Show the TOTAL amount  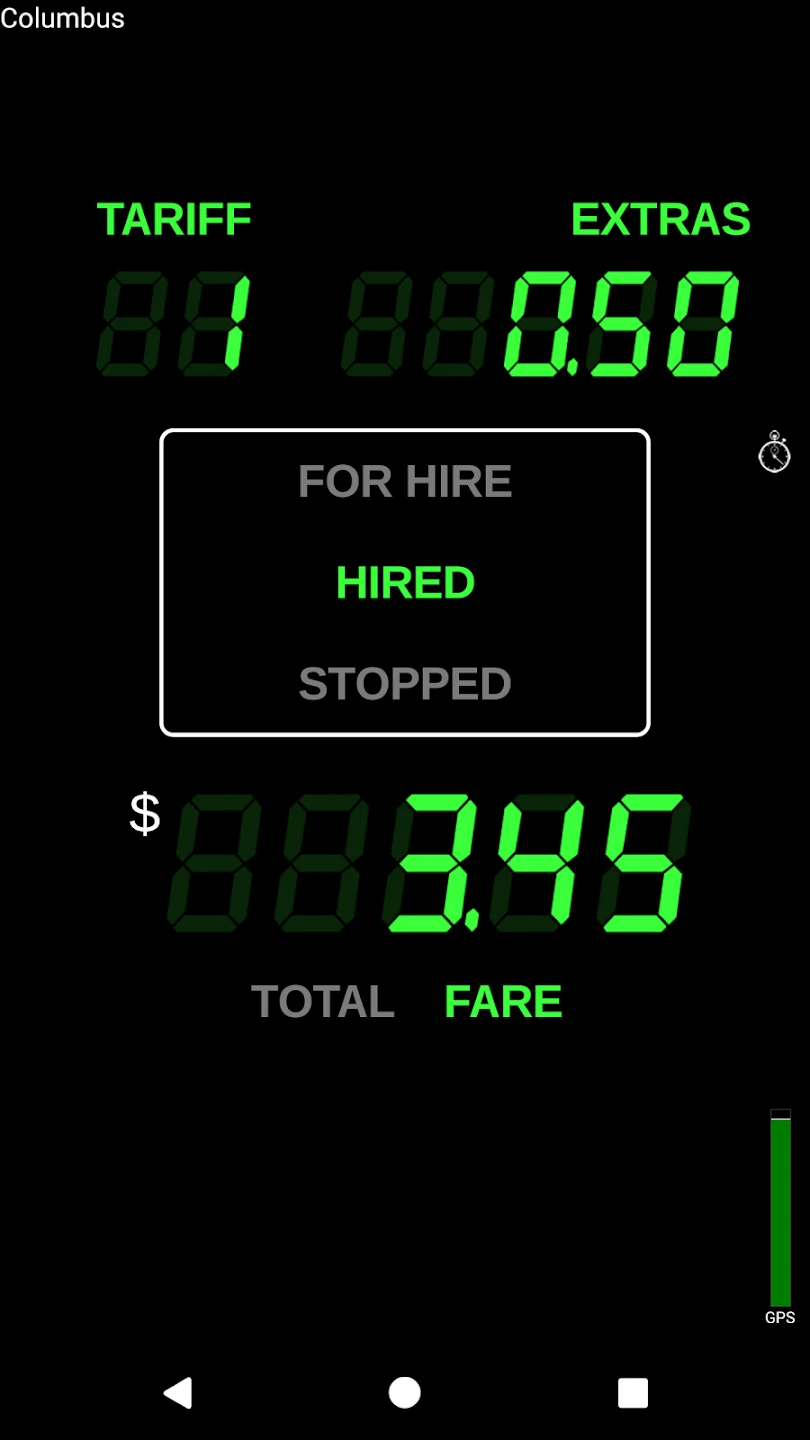(x=322, y=1002)
